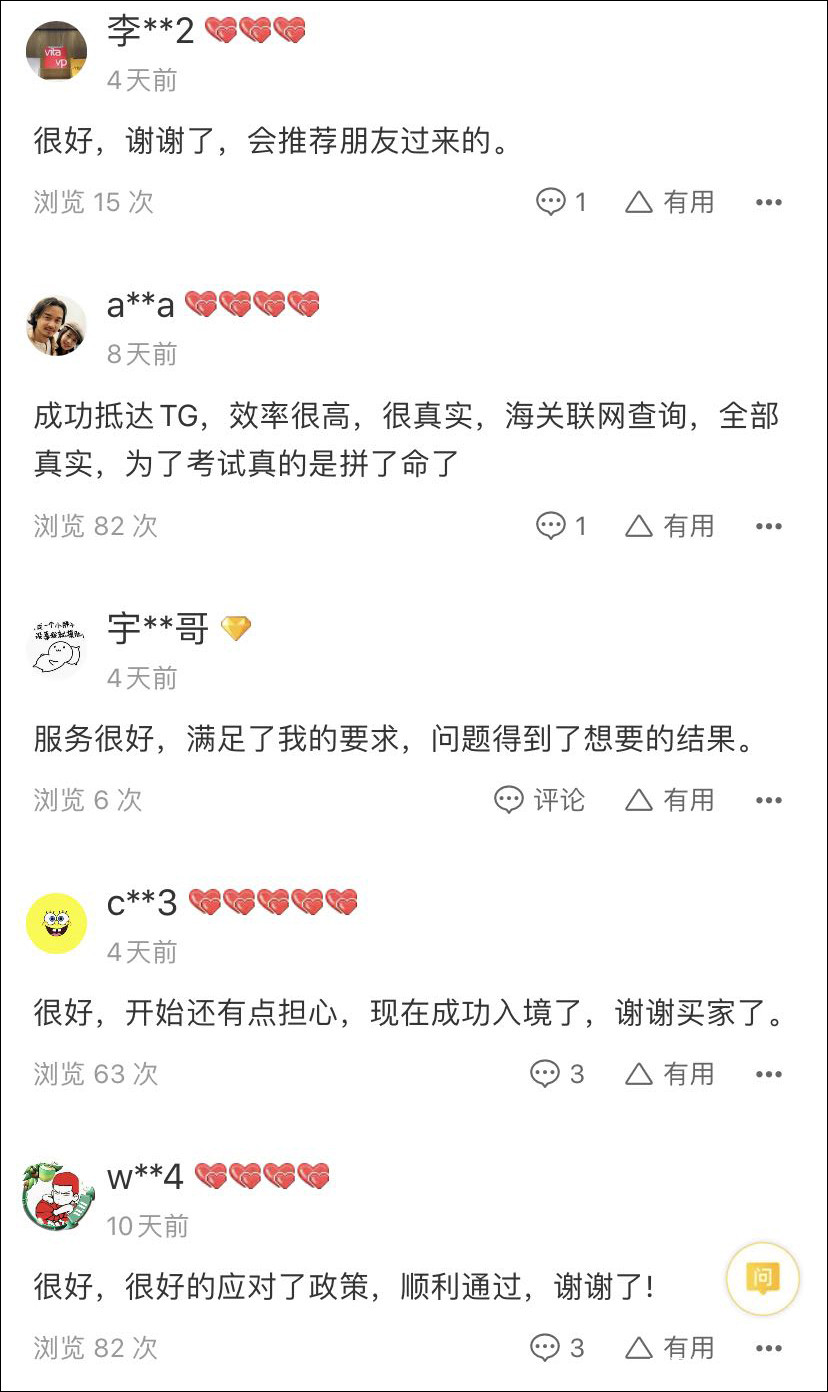Viewport: 828px width, 1392px height.
Task: Open comments on c**3's review
Action: tap(557, 1074)
